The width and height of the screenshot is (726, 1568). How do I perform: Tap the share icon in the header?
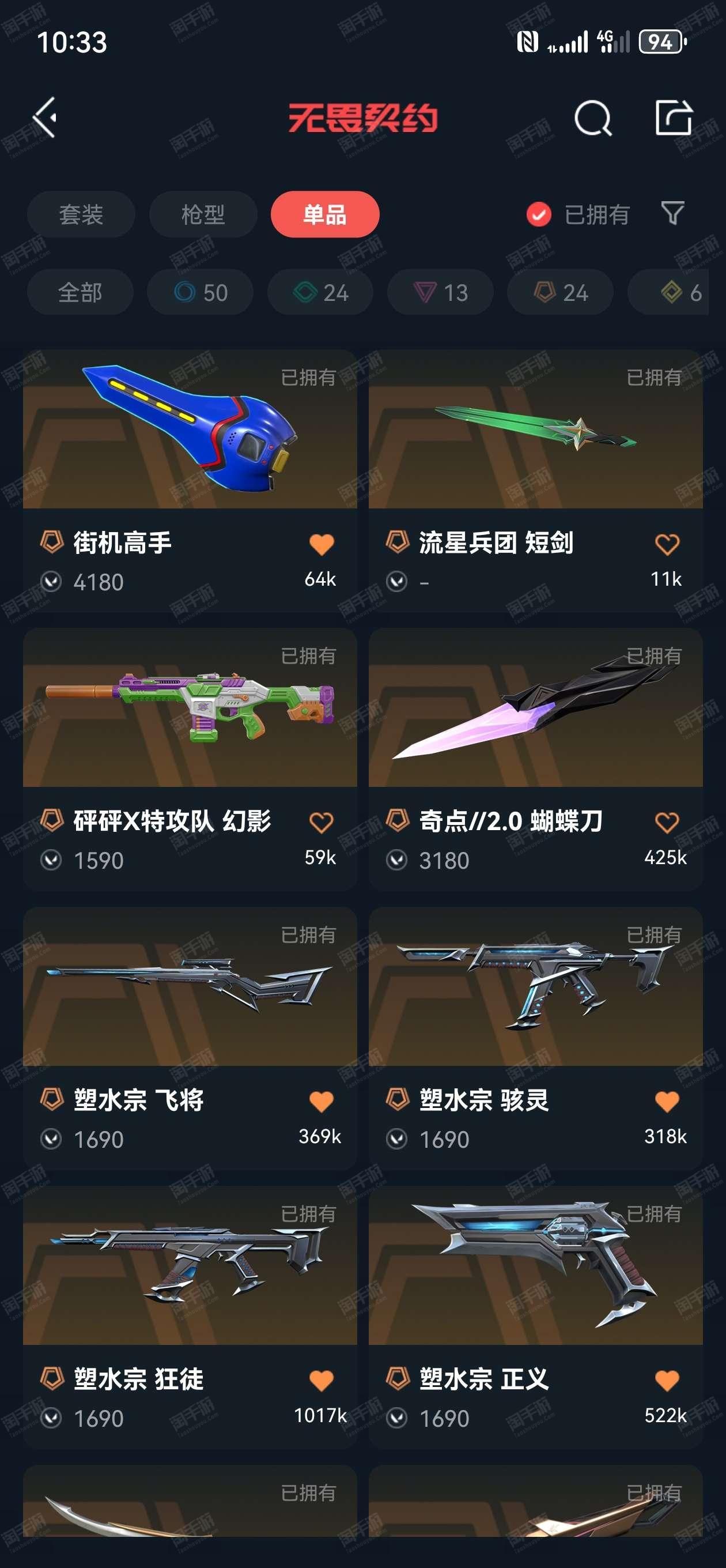pos(673,117)
